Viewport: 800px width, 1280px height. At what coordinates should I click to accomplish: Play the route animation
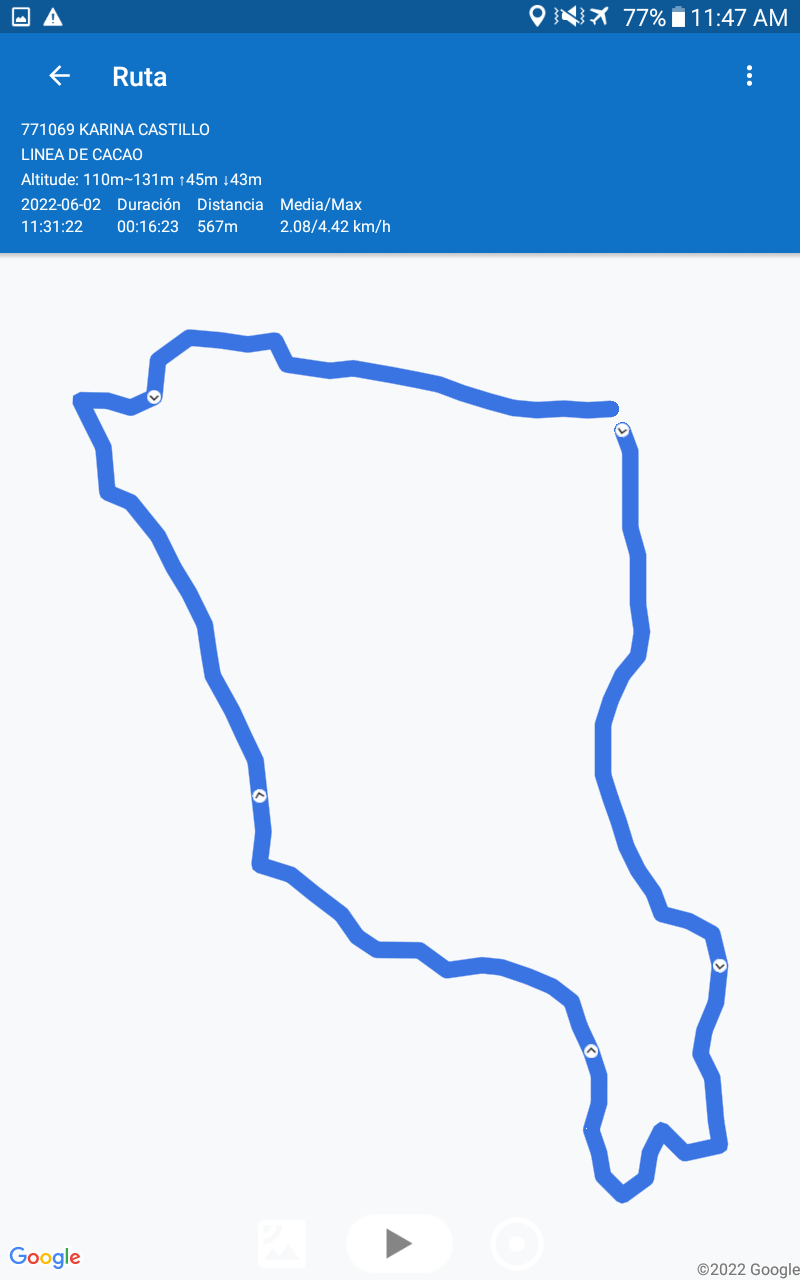399,1243
